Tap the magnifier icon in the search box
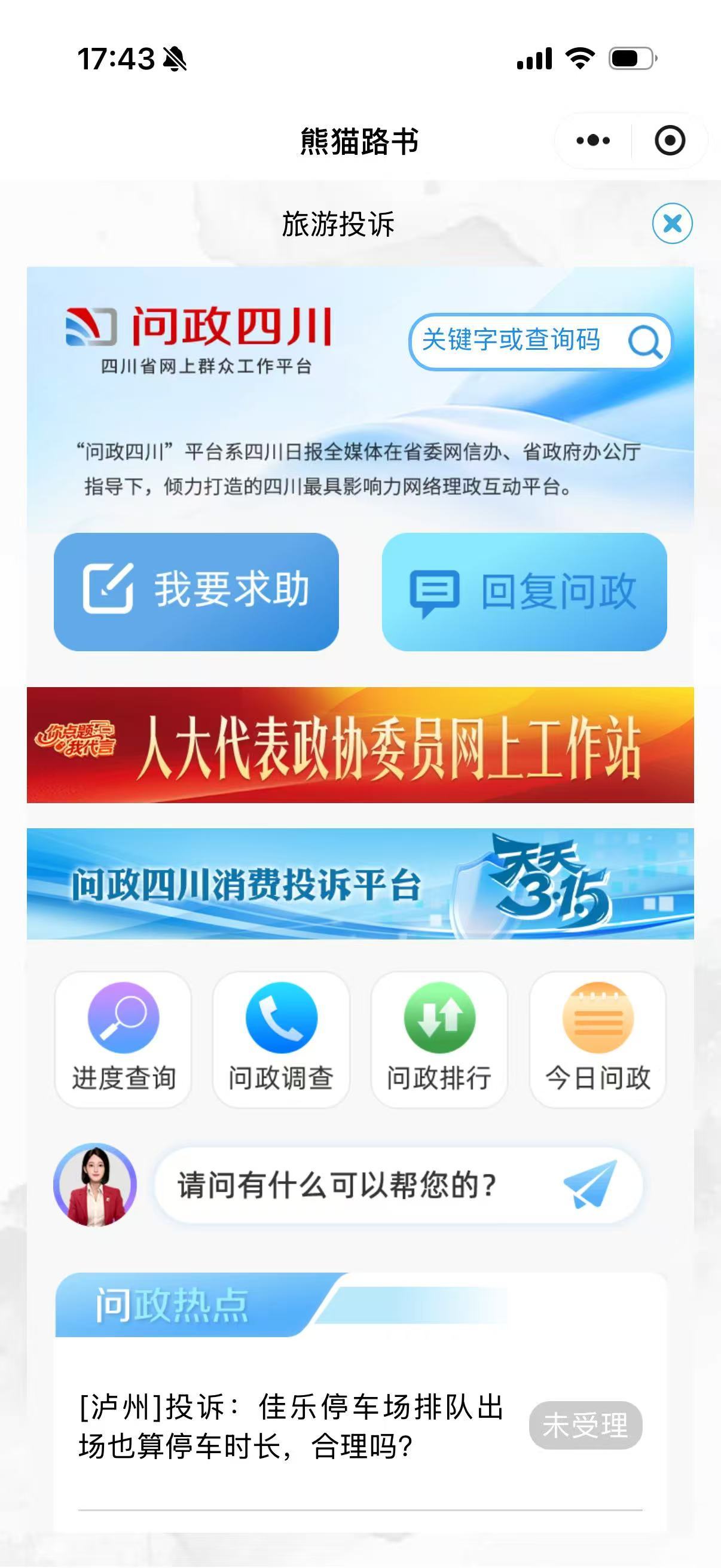 pos(644,341)
